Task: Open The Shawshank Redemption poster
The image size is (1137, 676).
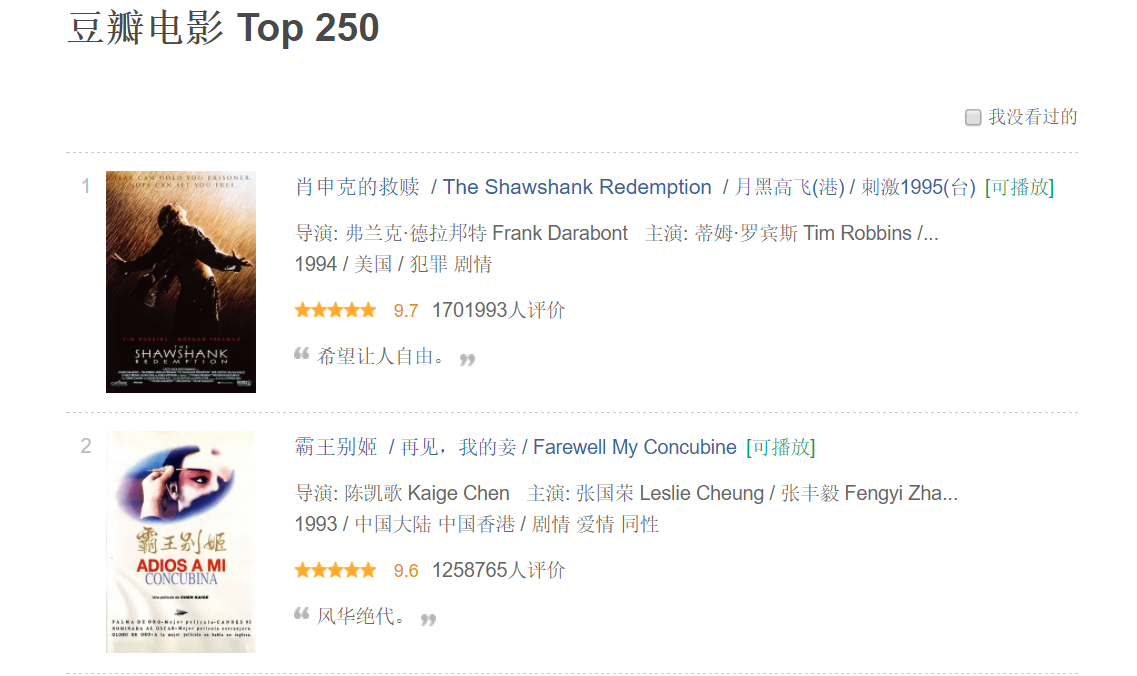Action: click(x=181, y=281)
